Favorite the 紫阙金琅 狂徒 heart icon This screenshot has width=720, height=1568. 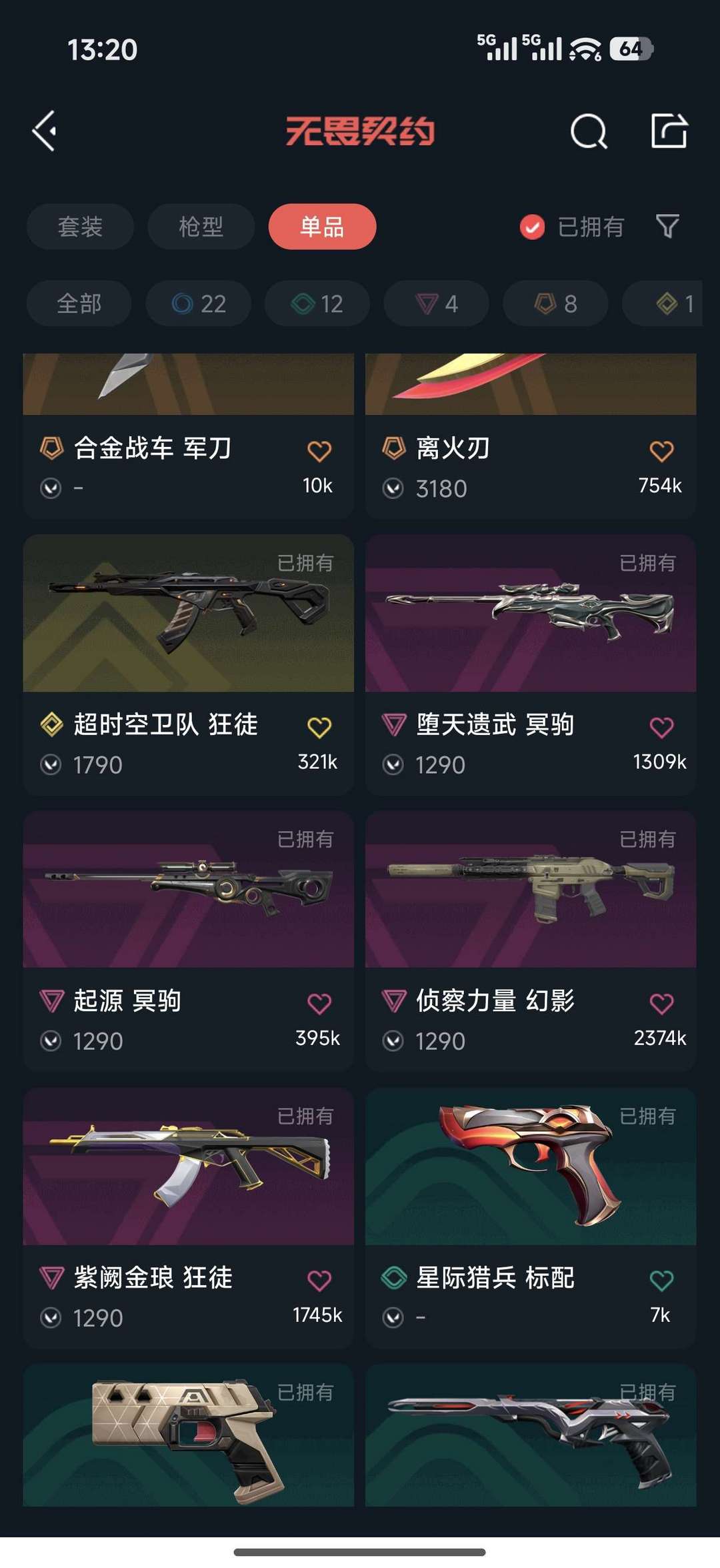320,1278
